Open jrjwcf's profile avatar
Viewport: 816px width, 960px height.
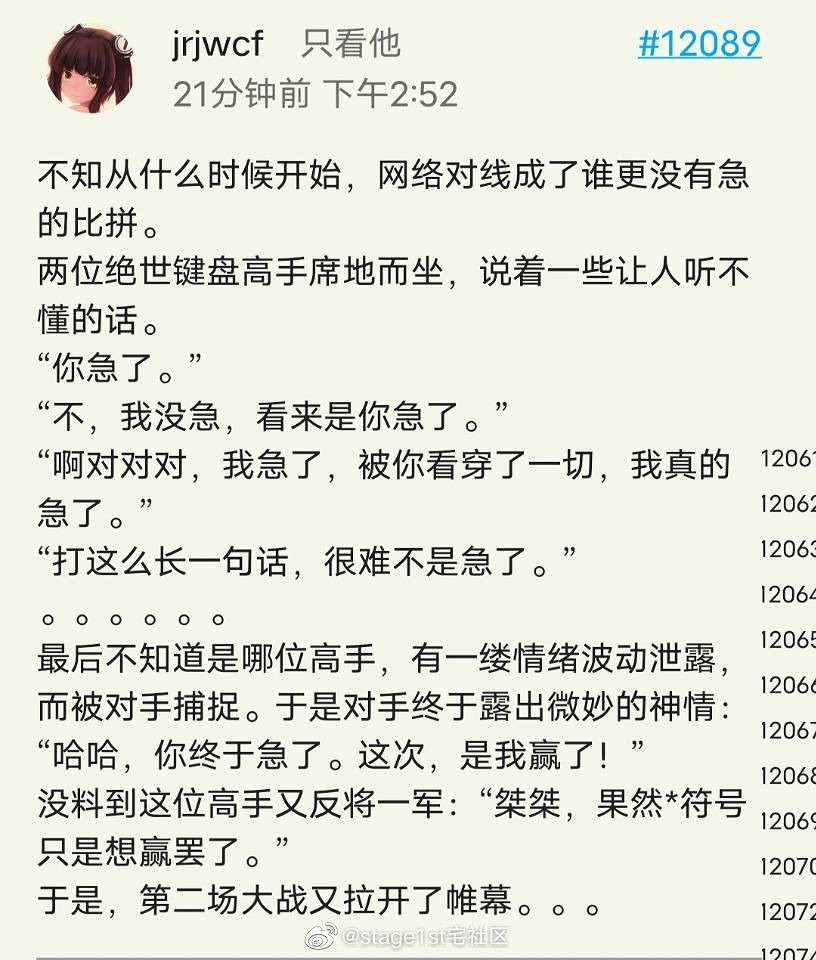tap(88, 62)
